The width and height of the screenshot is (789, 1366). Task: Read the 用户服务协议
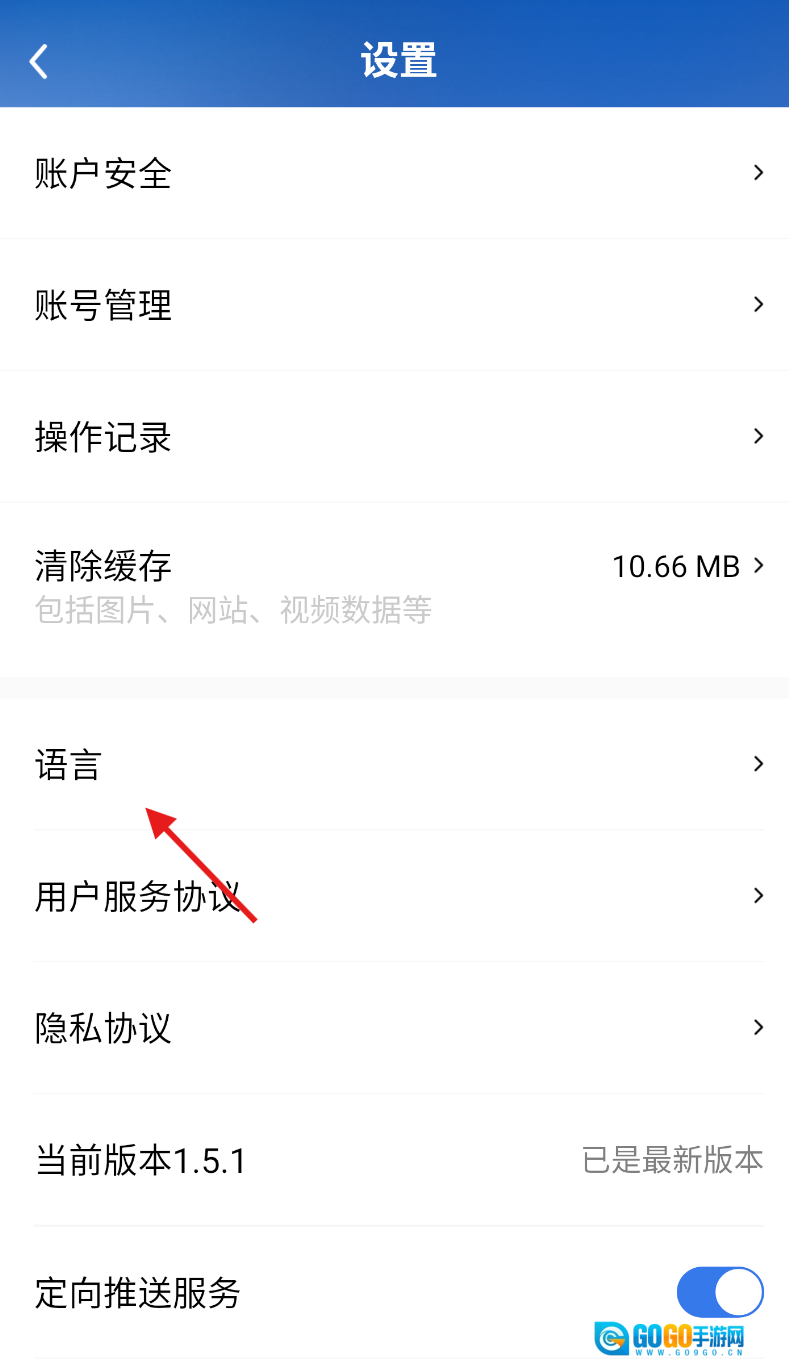coord(394,896)
